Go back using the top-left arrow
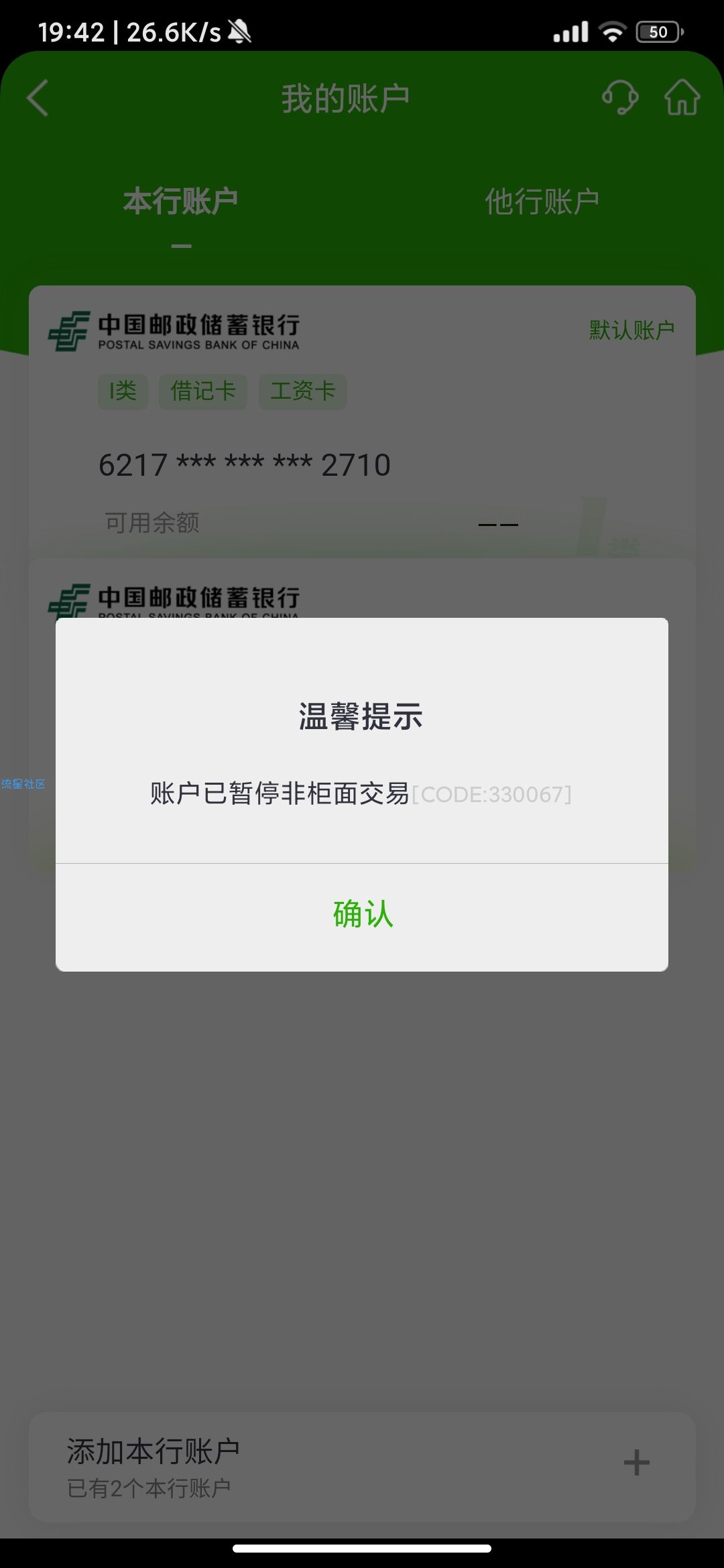Viewport: 724px width, 1568px height. (x=38, y=98)
